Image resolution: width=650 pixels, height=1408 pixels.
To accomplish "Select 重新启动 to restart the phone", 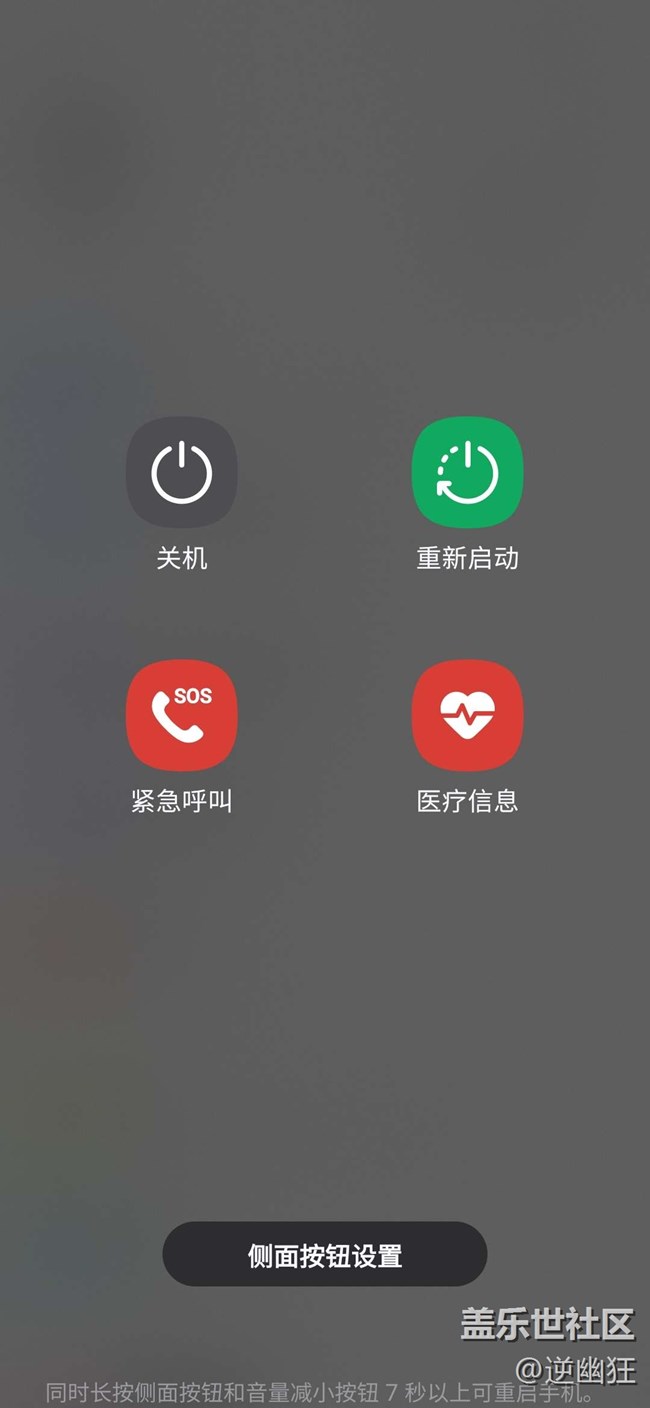I will click(x=468, y=472).
